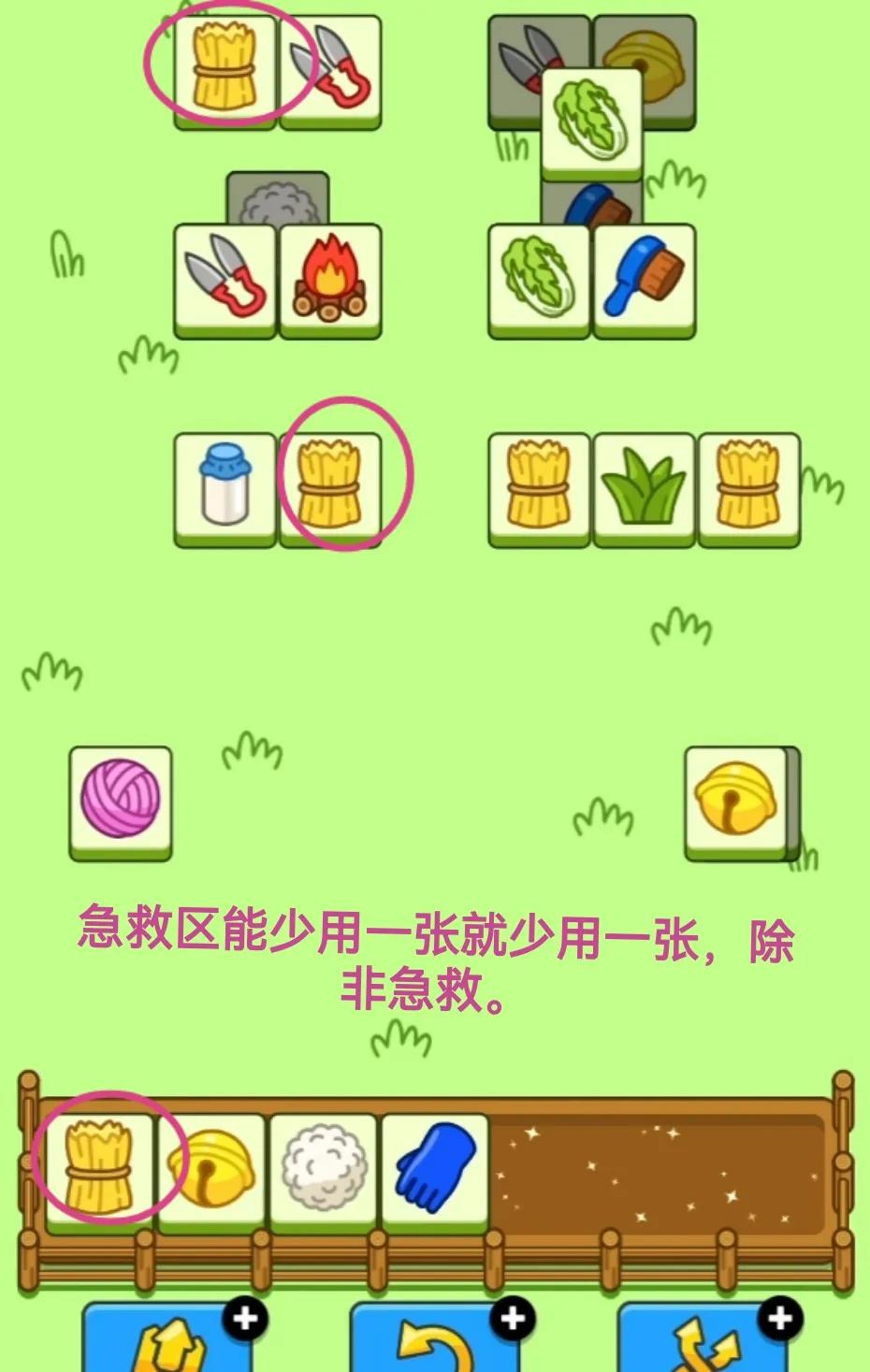Pick the cabbage tile beside the blue brush

pyautogui.click(x=539, y=279)
